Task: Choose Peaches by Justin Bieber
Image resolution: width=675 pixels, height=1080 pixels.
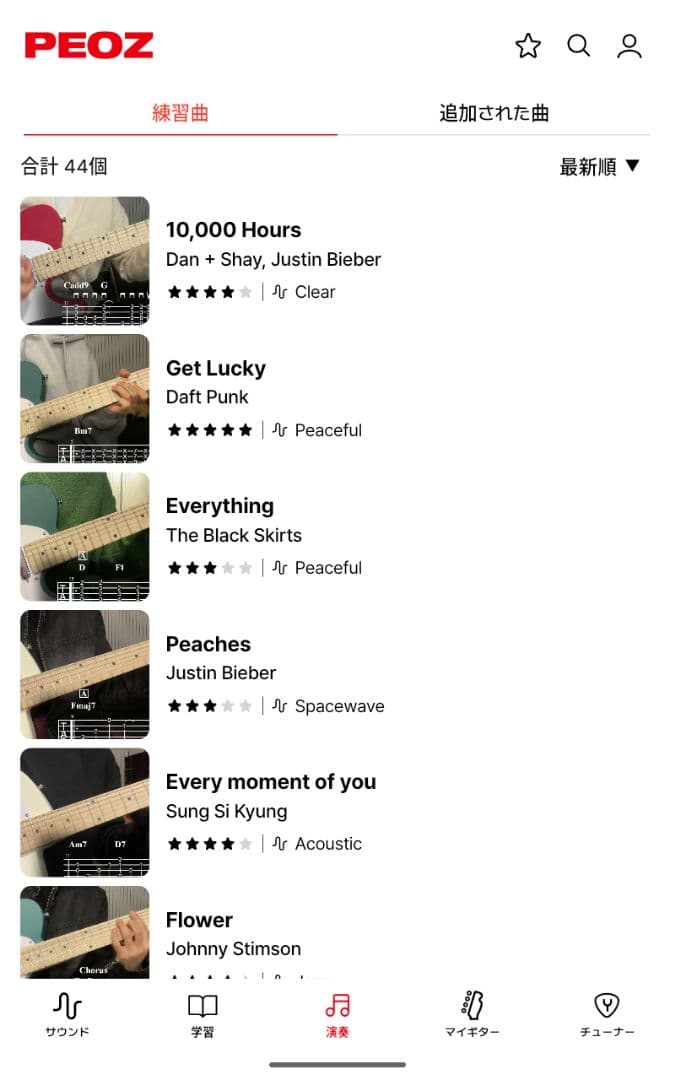Action: click(208, 644)
